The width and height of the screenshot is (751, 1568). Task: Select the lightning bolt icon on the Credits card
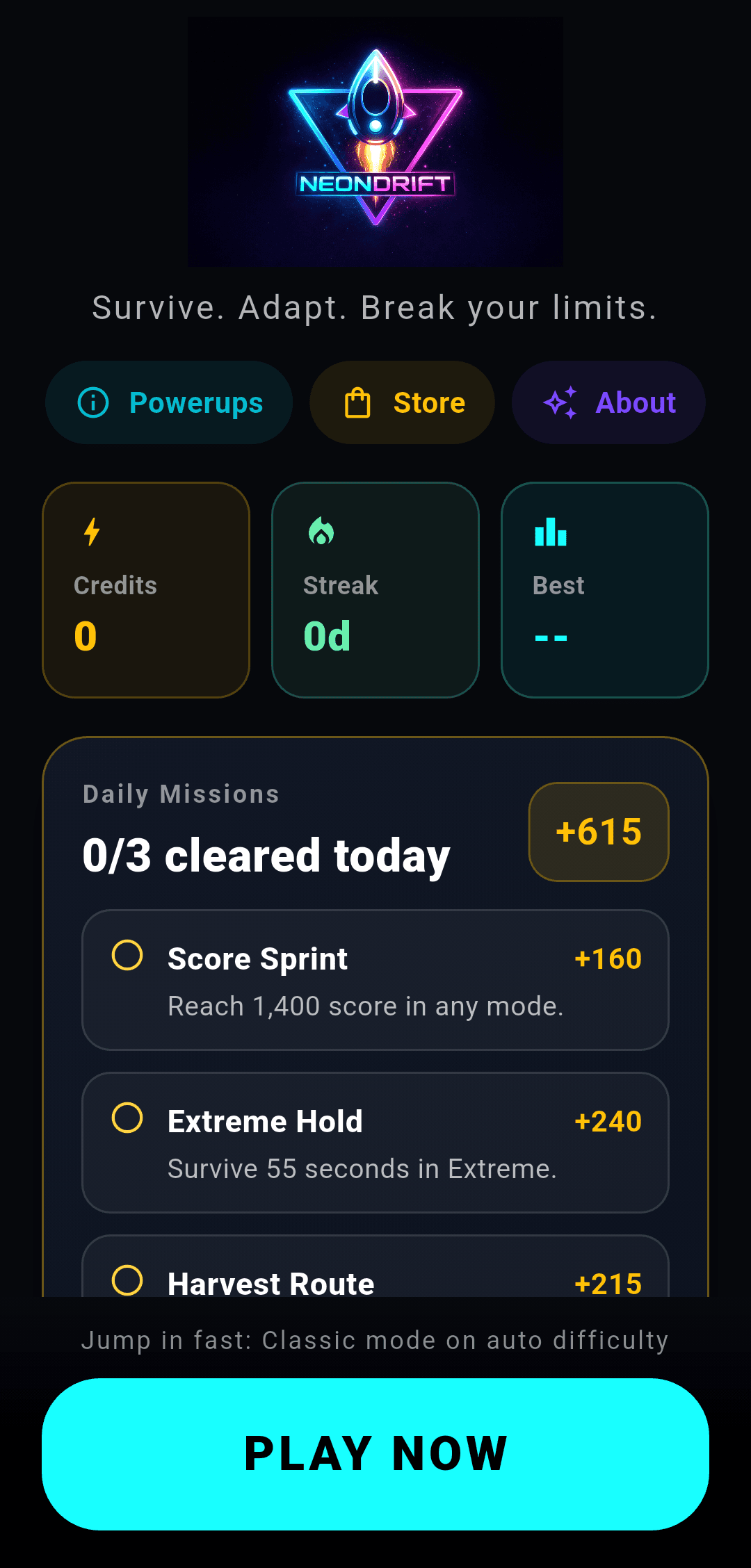(x=91, y=532)
